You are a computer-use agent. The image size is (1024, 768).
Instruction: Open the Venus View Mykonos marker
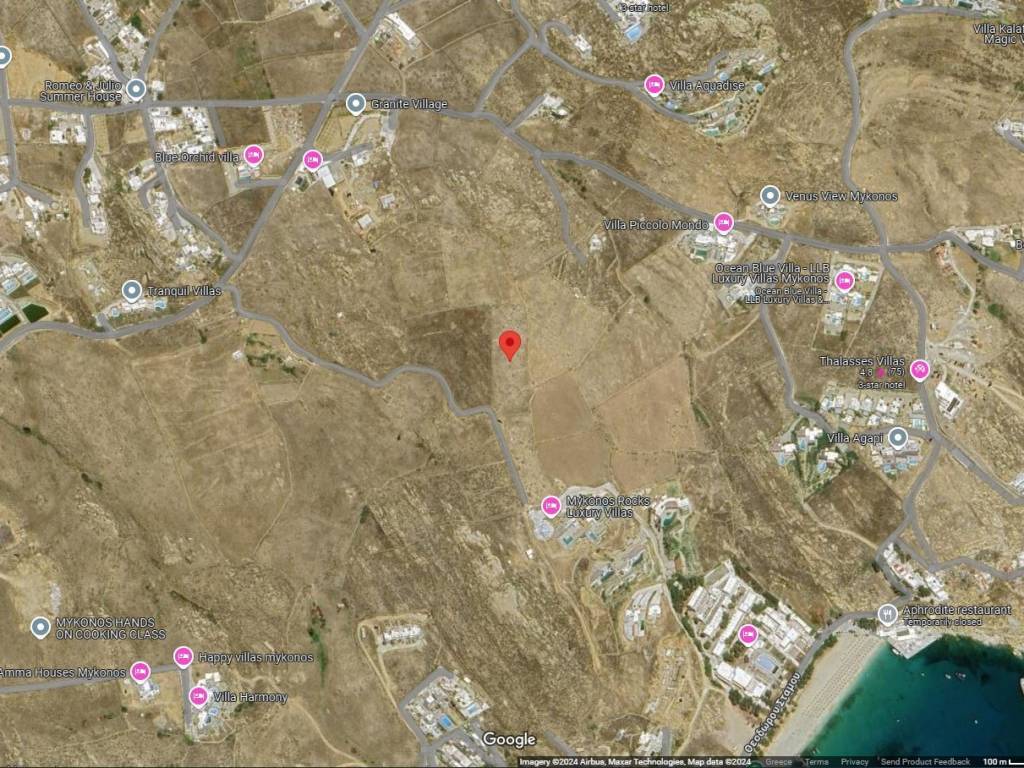(770, 196)
